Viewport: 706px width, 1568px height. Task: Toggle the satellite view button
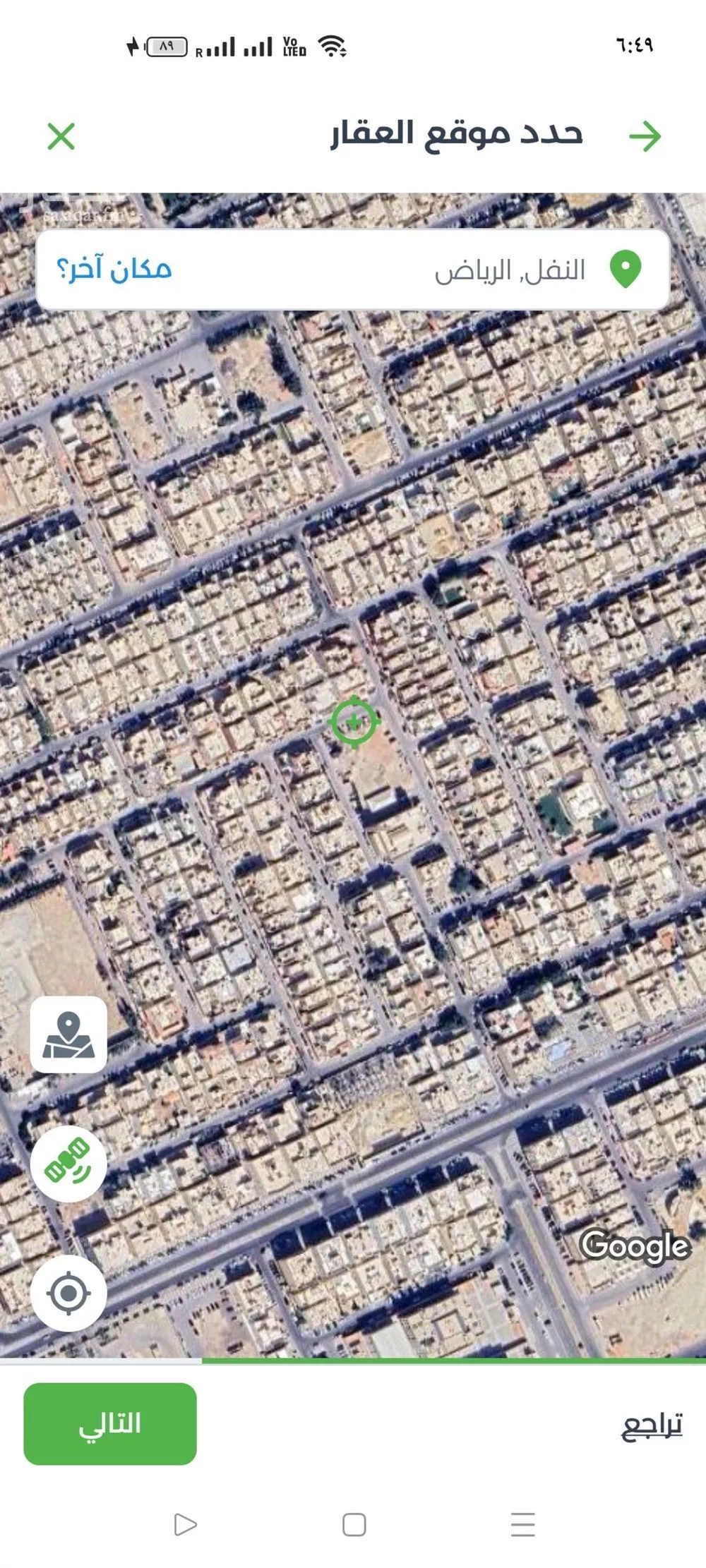point(68,1164)
